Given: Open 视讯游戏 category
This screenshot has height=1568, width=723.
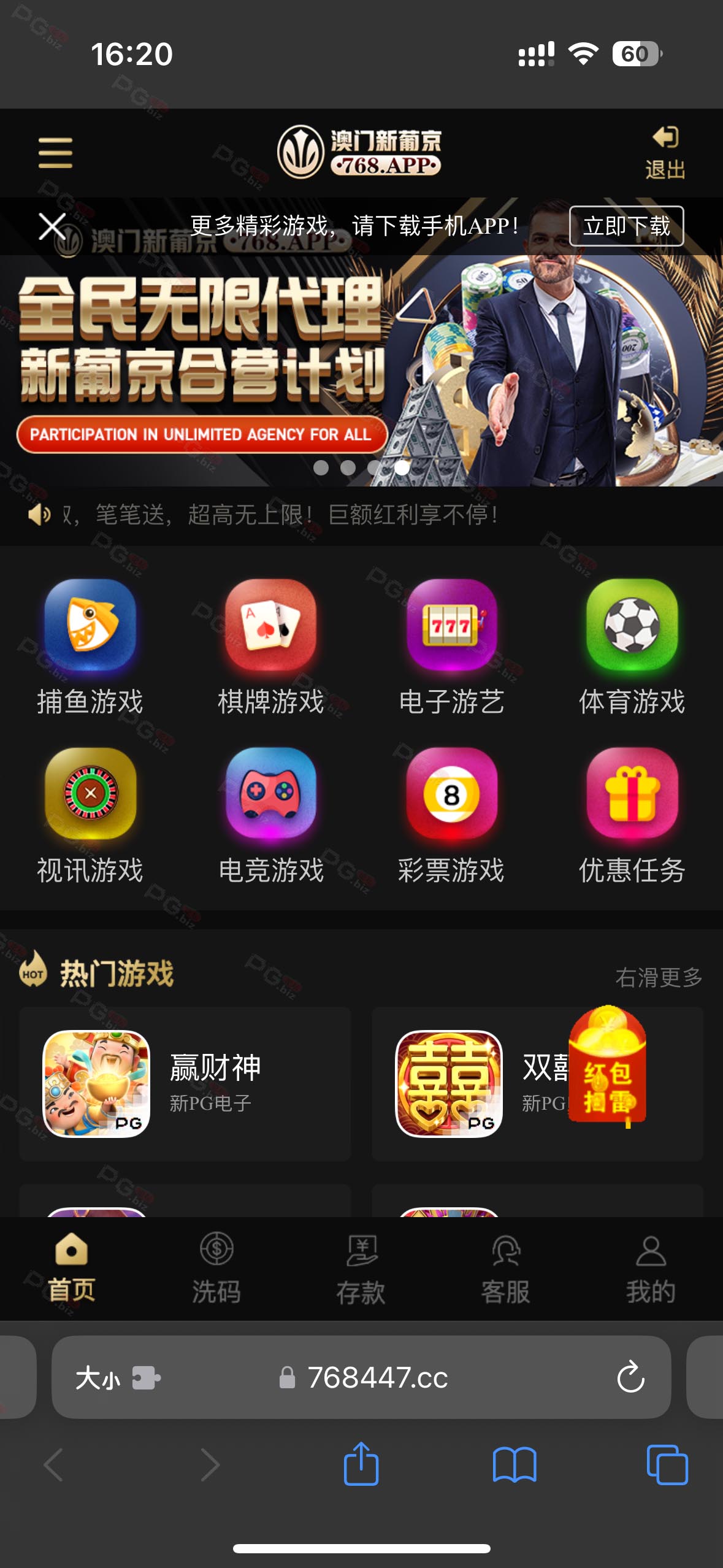Looking at the screenshot, I should point(90,817).
